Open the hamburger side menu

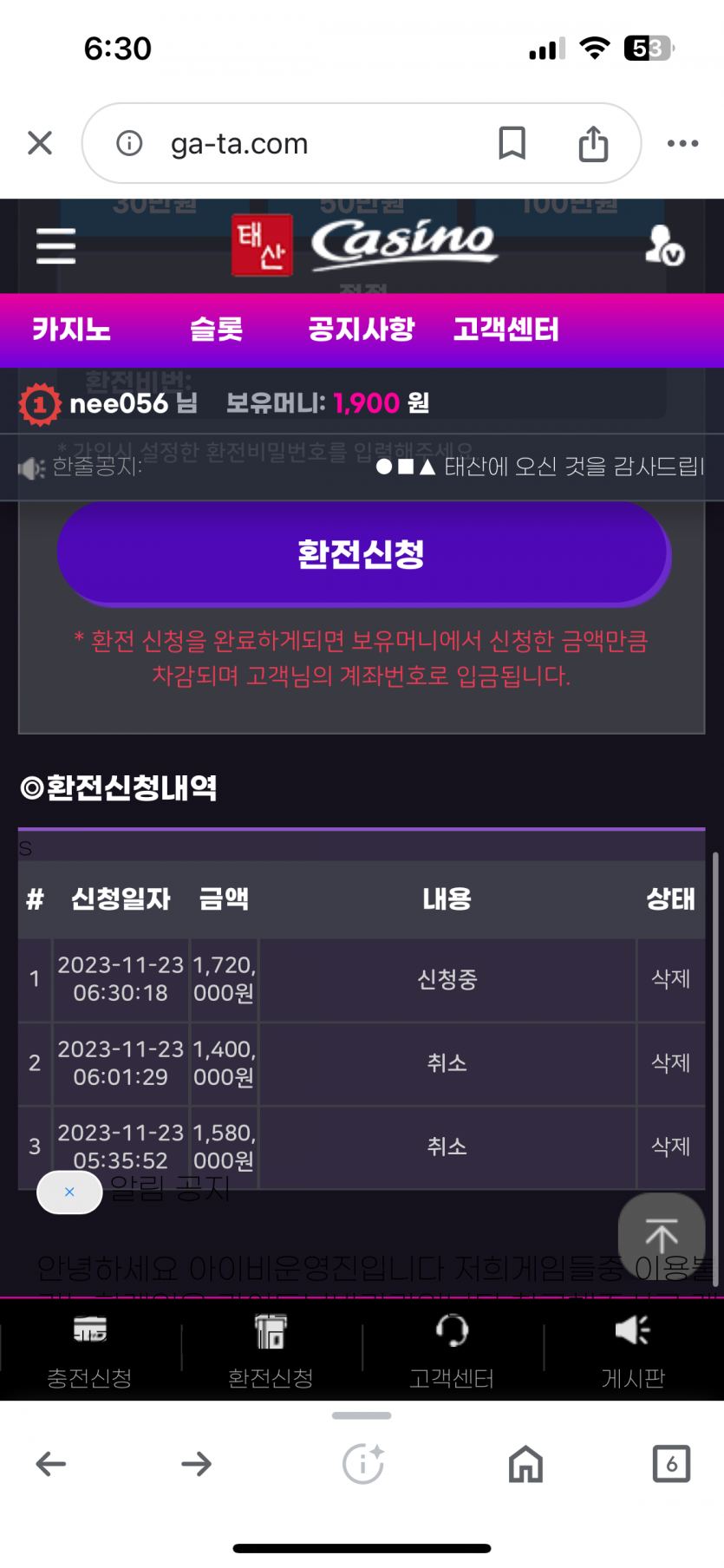click(x=56, y=245)
